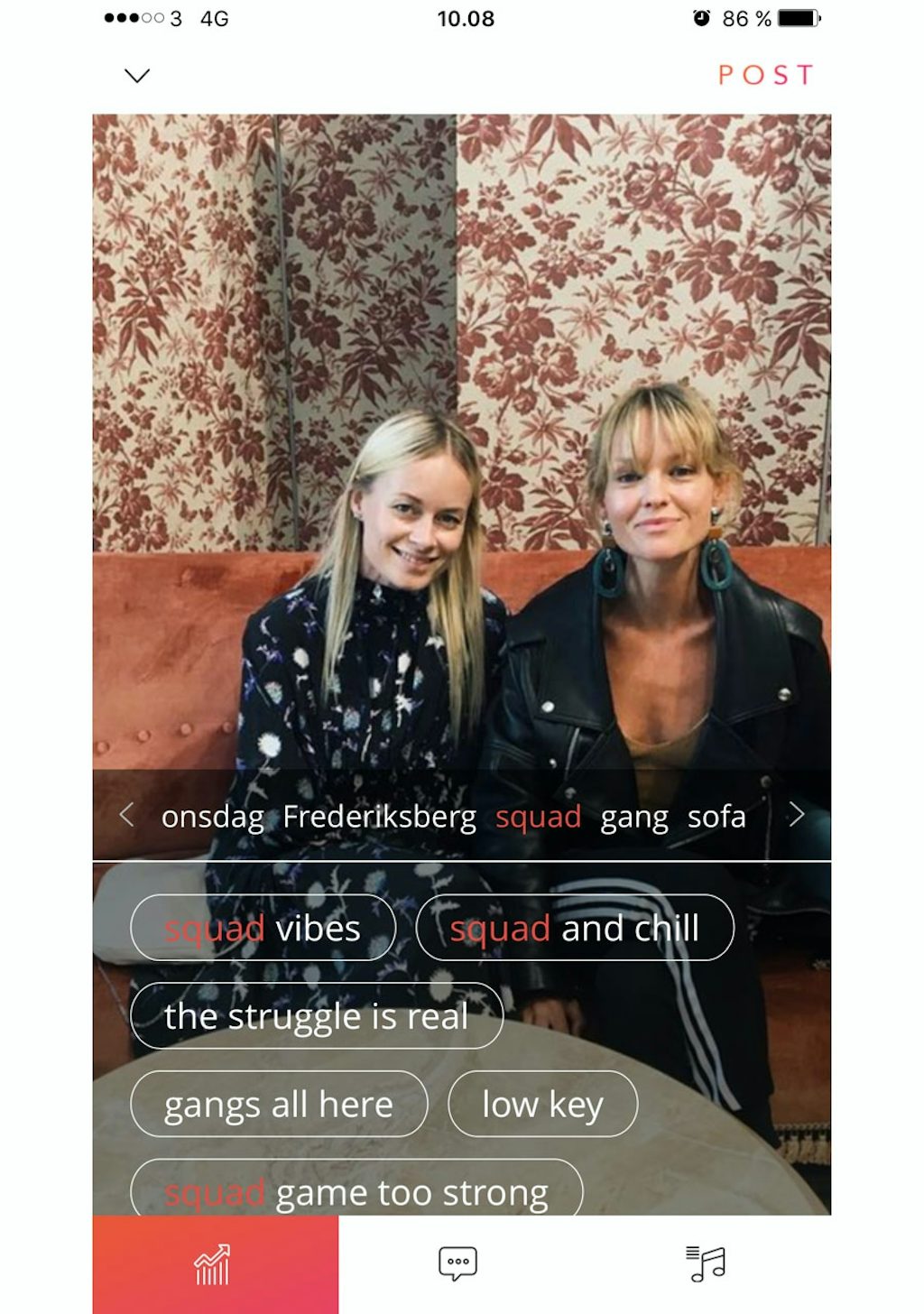Screen dimensions: 924x1314
Task: Select the sofa keyword
Action: [716, 817]
